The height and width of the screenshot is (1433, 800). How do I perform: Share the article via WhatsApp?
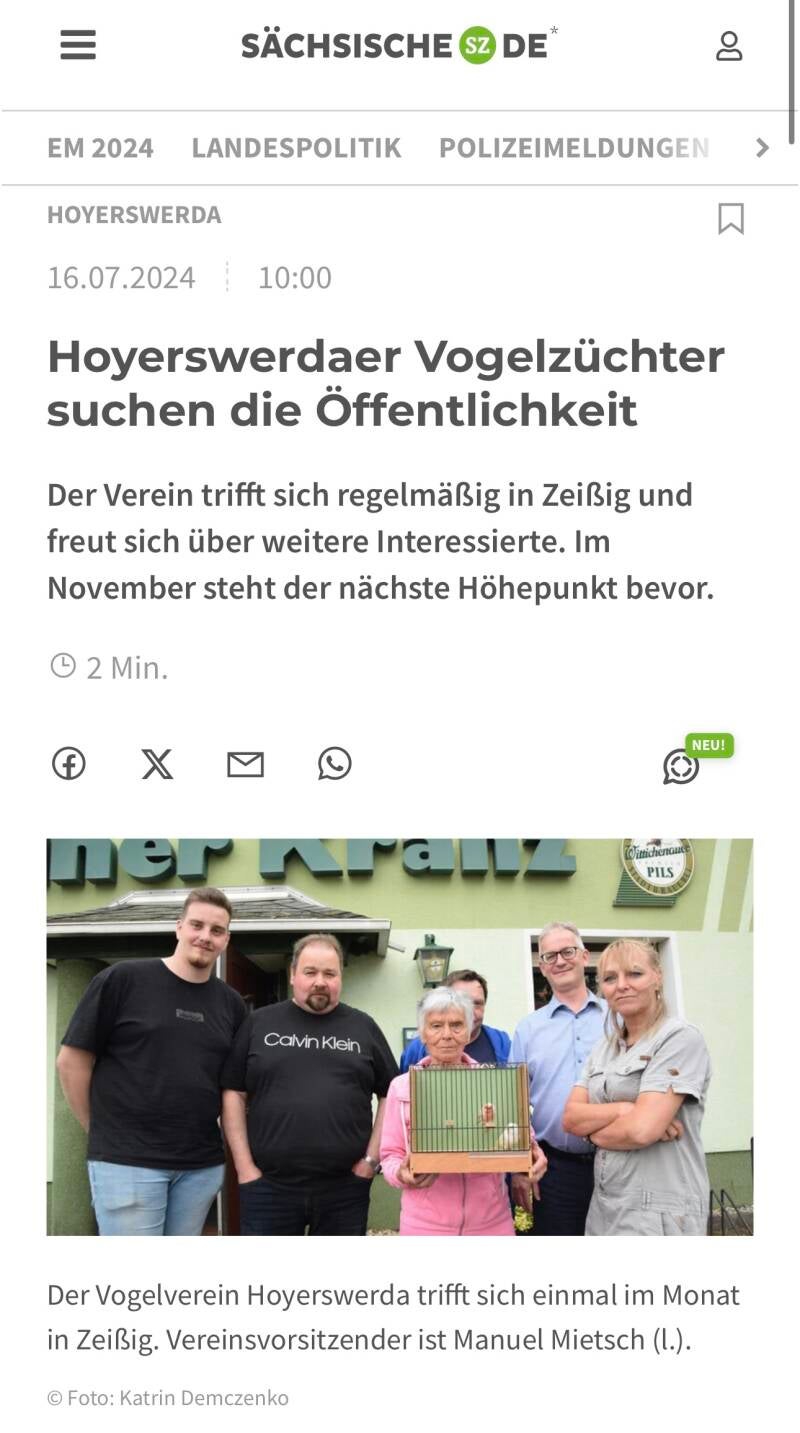pos(335,764)
